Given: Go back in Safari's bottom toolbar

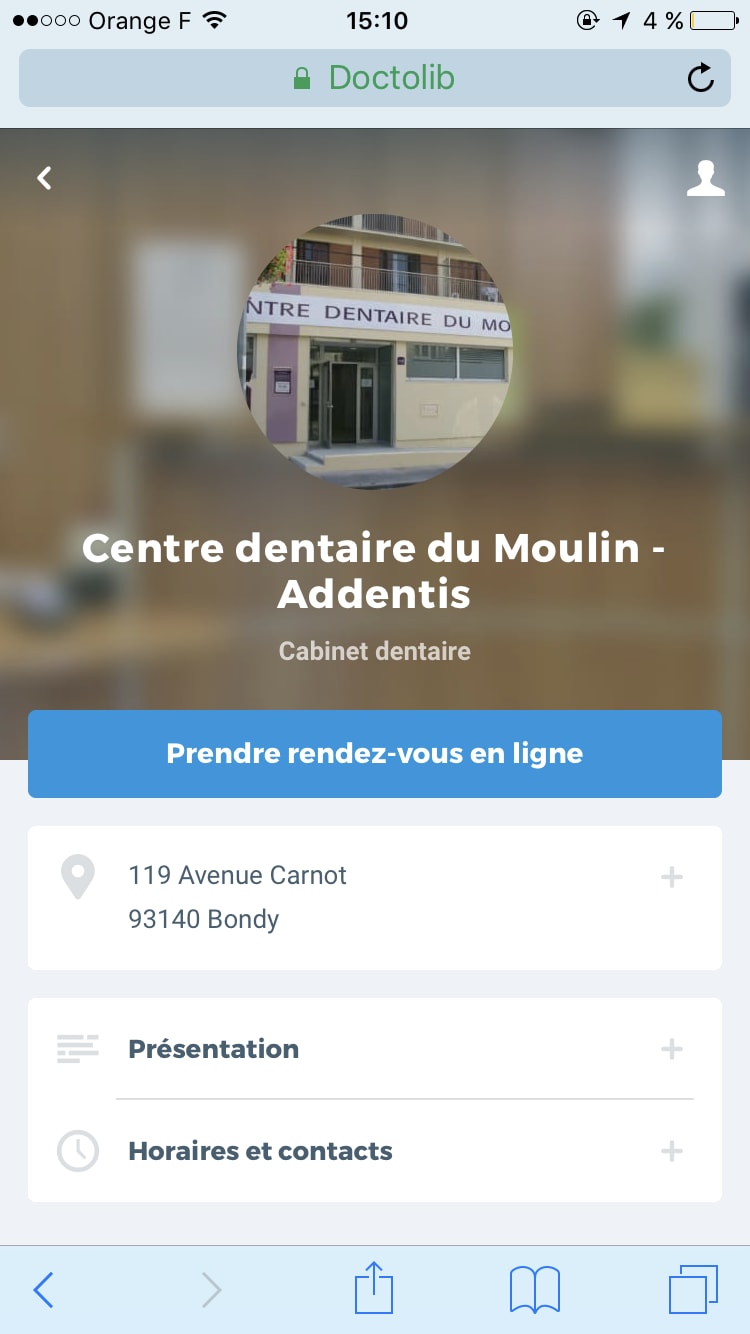Looking at the screenshot, I should [44, 1290].
